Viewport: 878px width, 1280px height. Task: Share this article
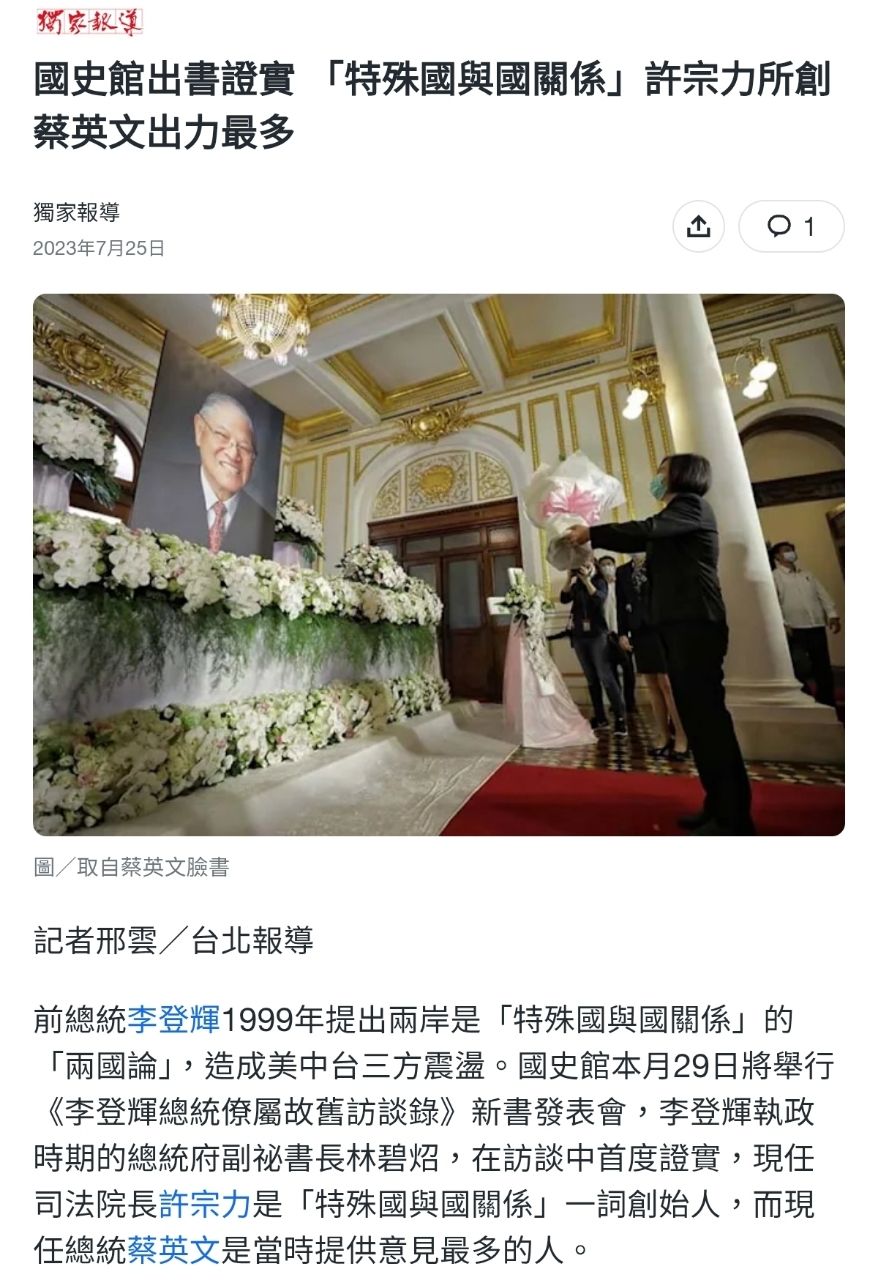[x=698, y=227]
